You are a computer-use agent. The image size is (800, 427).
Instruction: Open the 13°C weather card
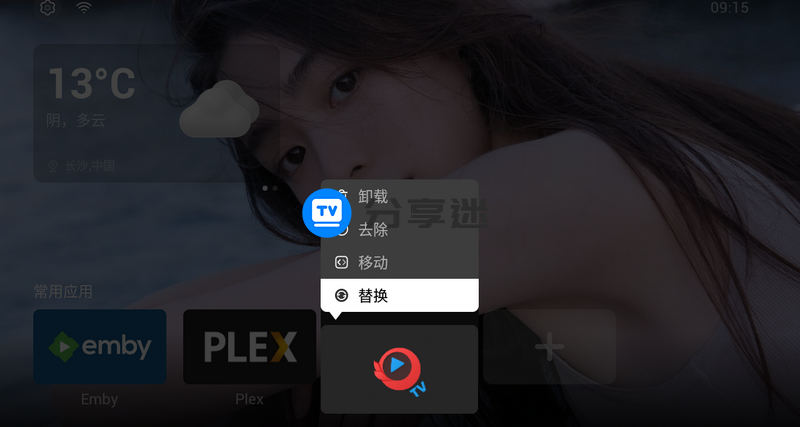155,112
